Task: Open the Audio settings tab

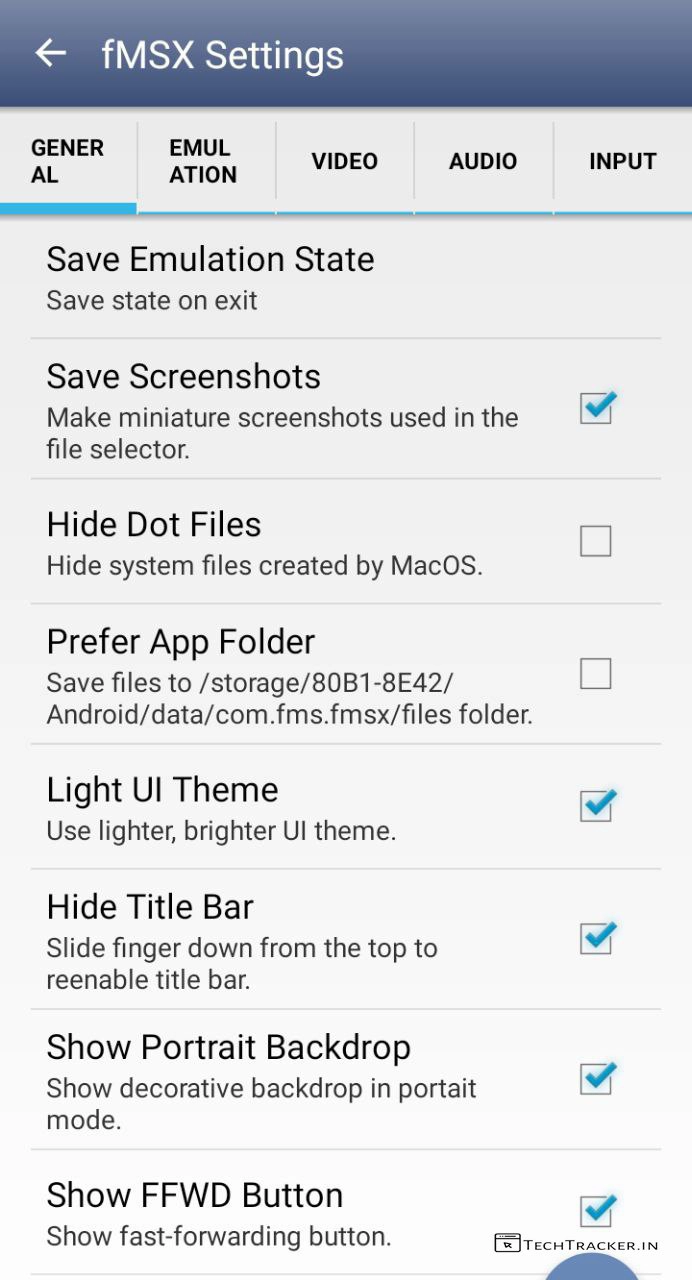Action: tap(483, 162)
